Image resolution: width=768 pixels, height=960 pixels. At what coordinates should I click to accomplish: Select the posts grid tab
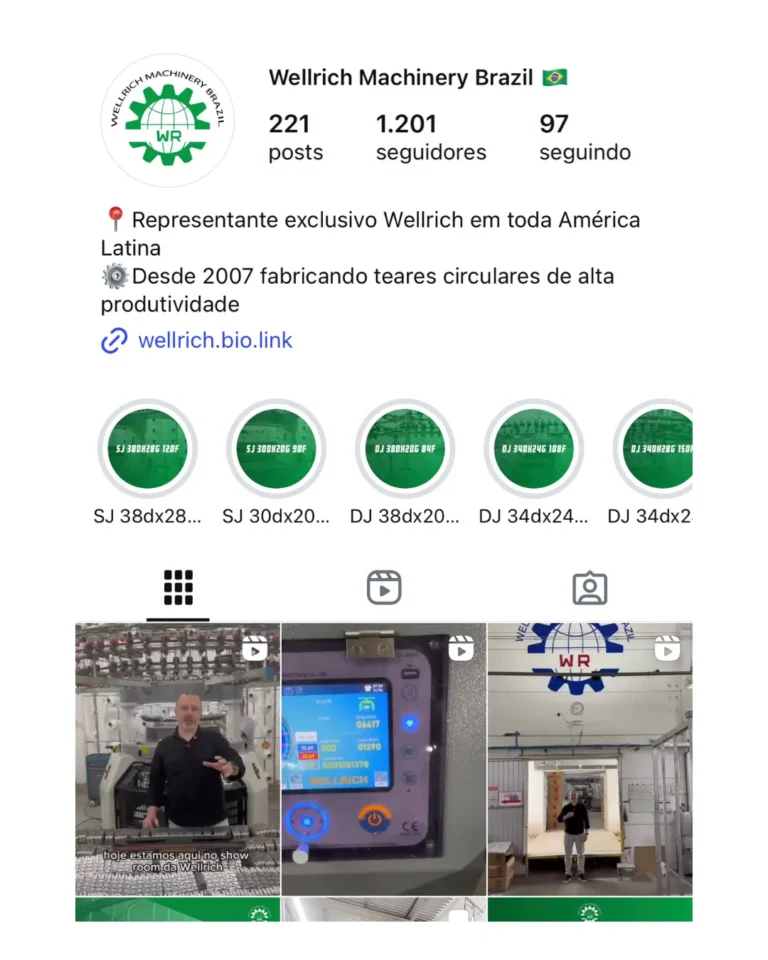coord(178,588)
